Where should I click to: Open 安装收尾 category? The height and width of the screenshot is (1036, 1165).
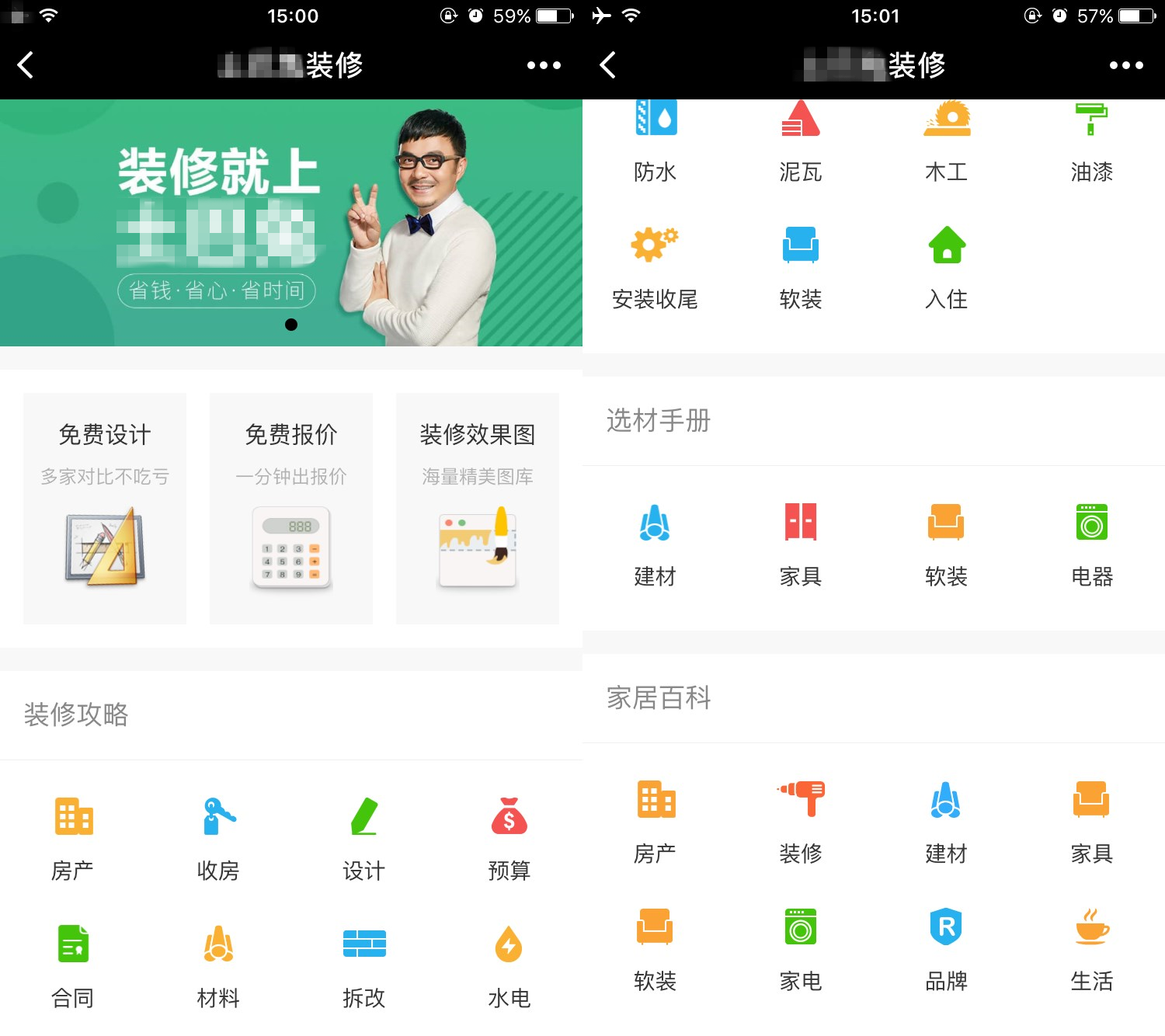click(656, 266)
